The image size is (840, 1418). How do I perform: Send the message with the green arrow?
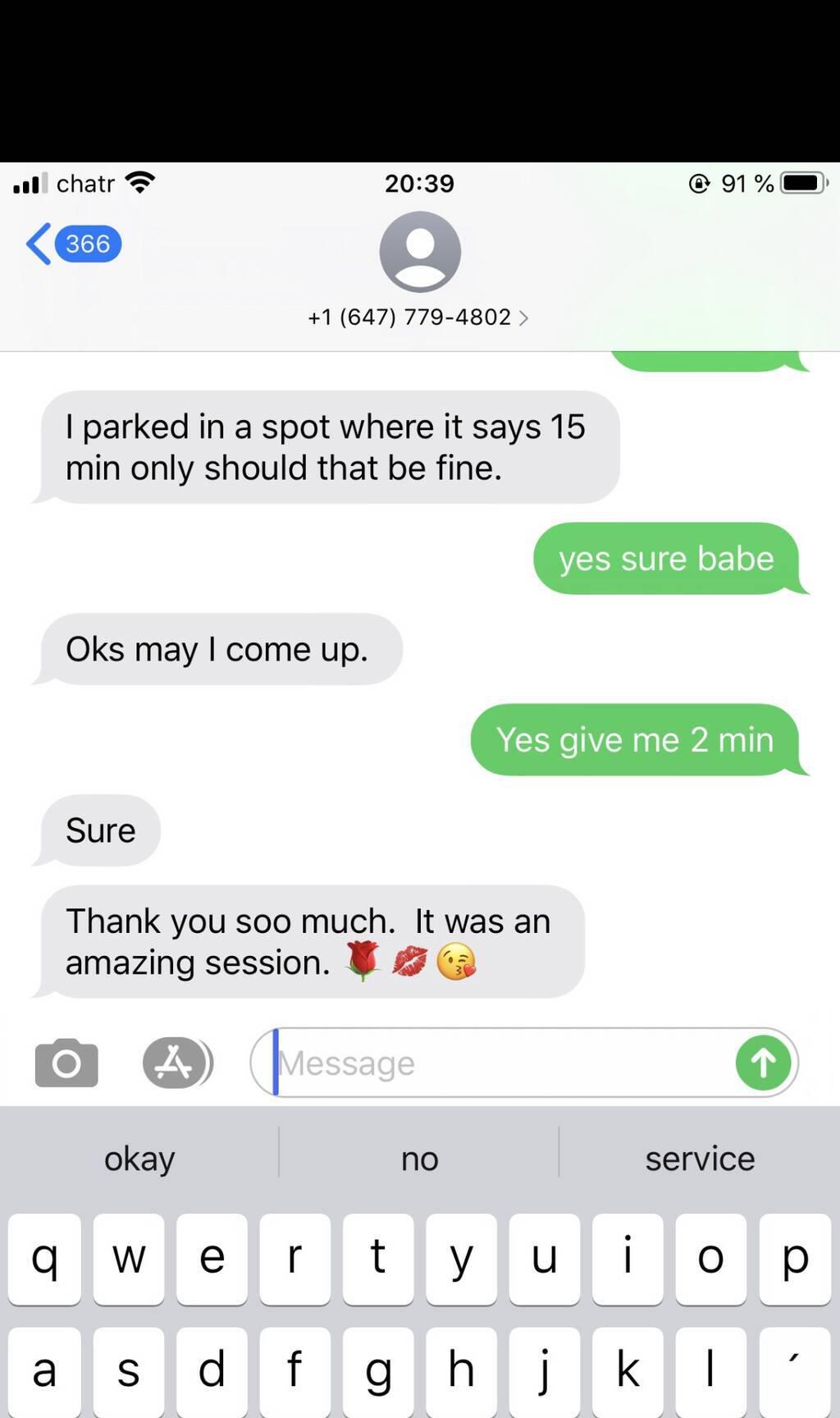[x=763, y=1063]
